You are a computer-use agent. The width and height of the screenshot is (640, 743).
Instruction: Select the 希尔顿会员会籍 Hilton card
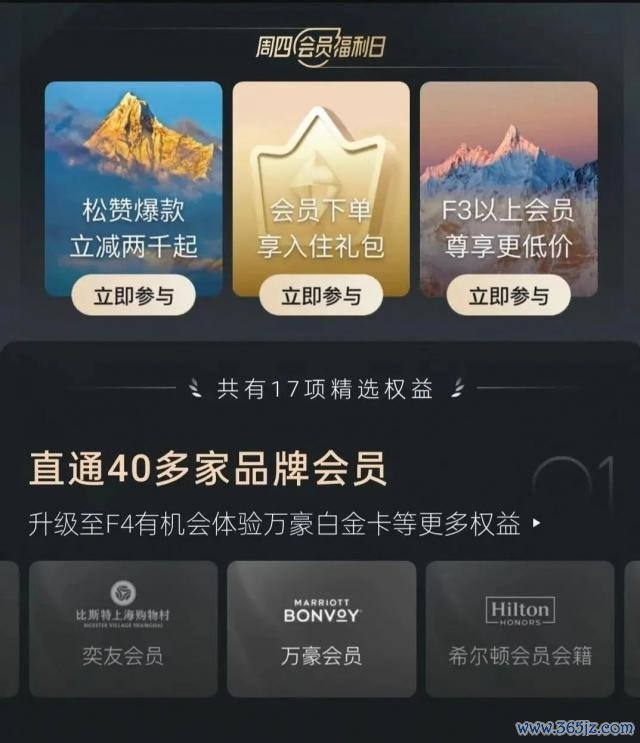pos(519,628)
